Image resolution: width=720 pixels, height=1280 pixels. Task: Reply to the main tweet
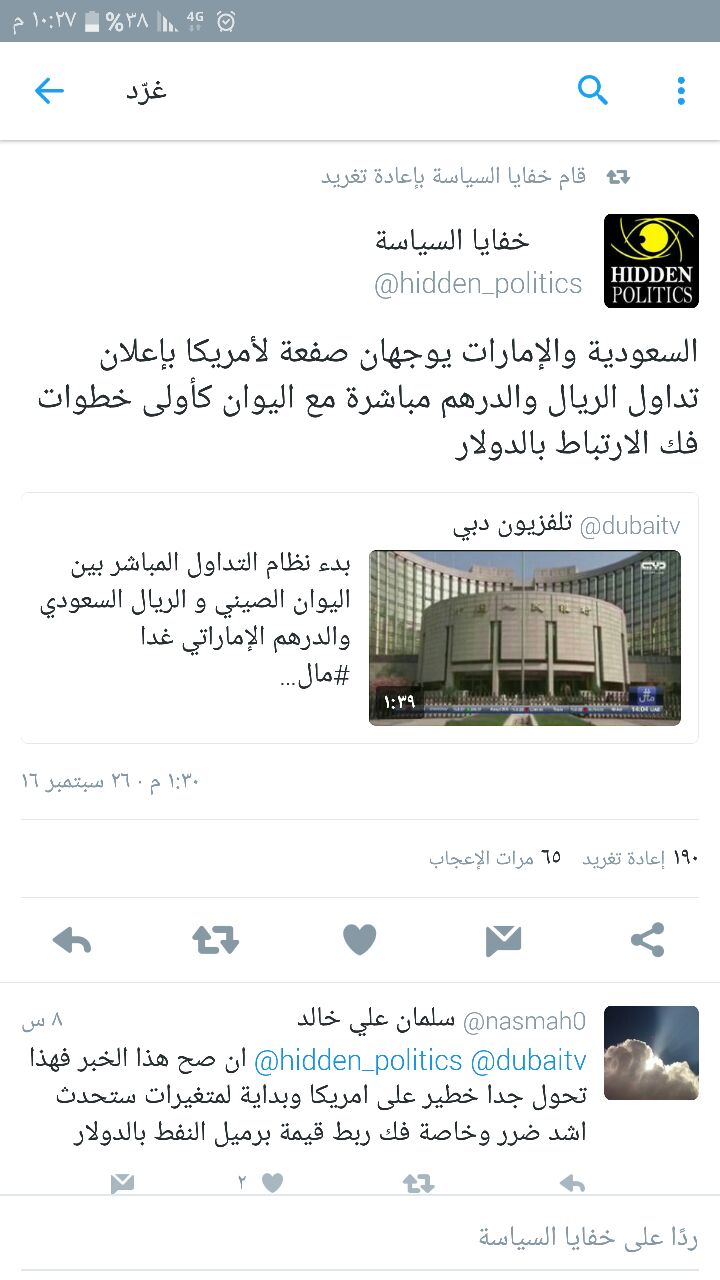coord(72,940)
